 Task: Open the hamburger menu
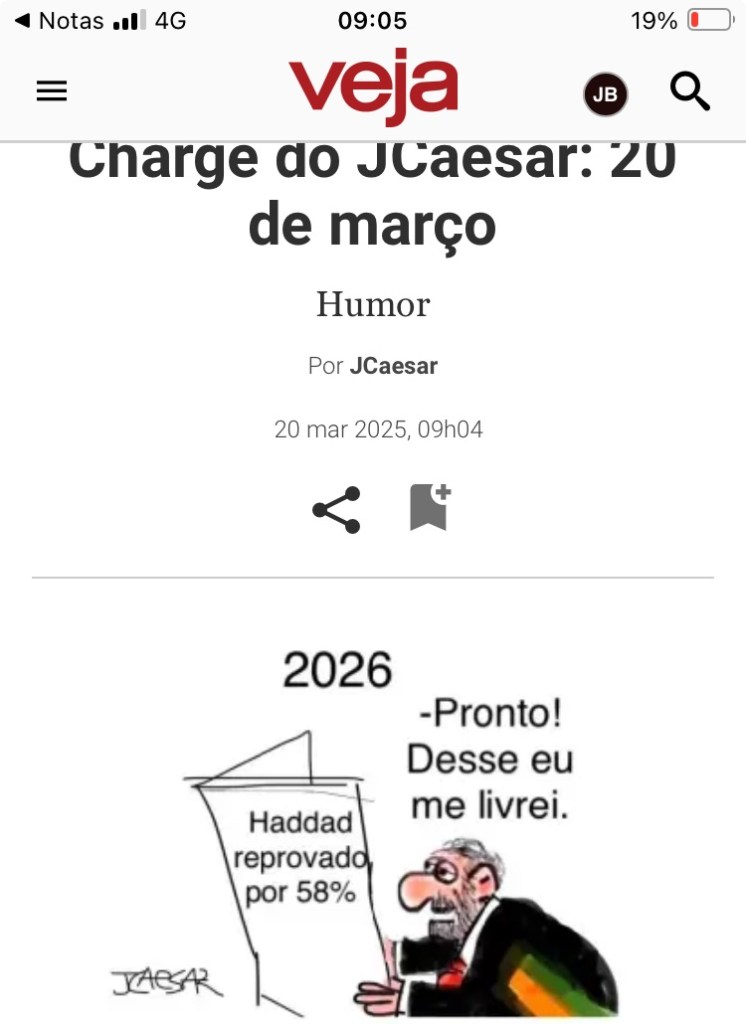(x=52, y=92)
